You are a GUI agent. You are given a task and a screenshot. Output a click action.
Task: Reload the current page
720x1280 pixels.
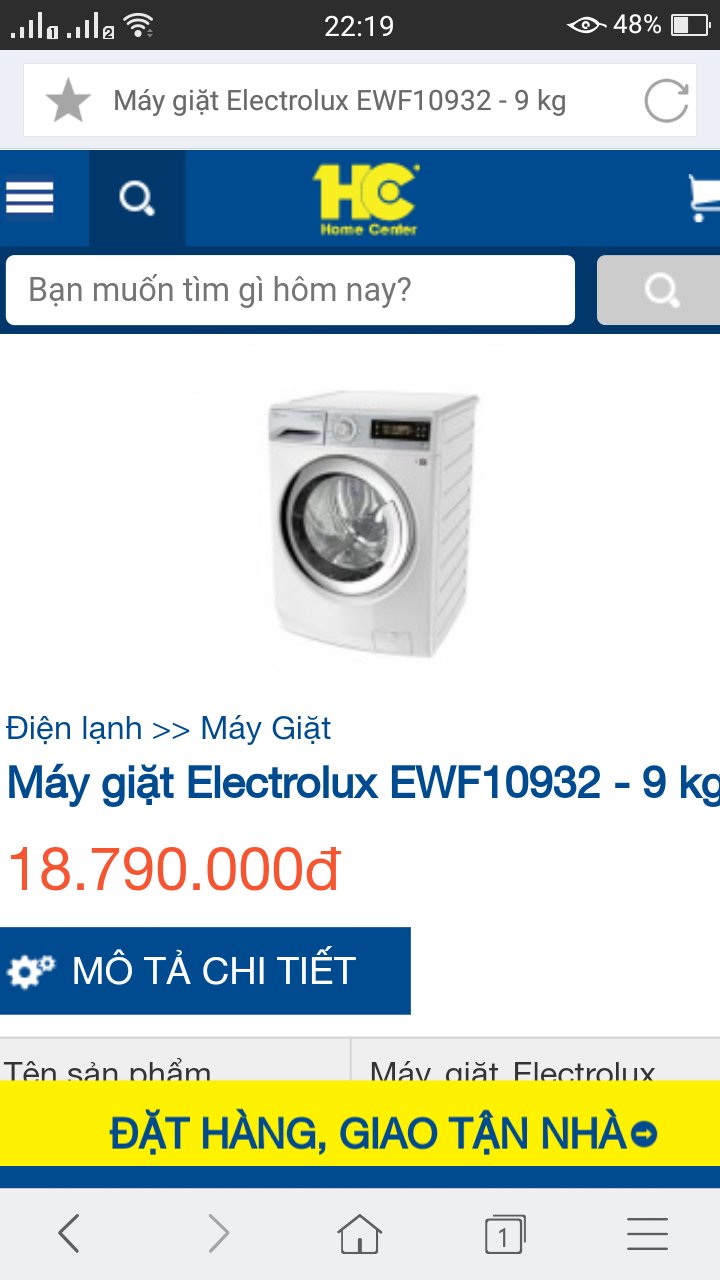[666, 101]
